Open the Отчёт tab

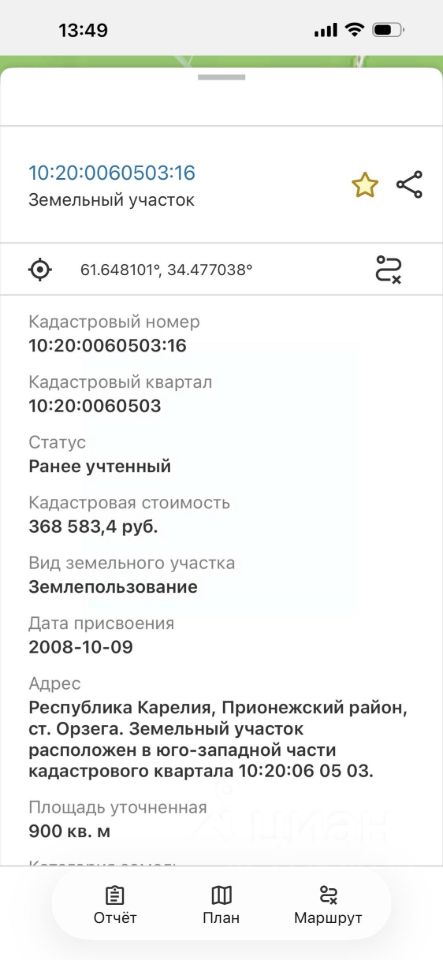click(114, 905)
